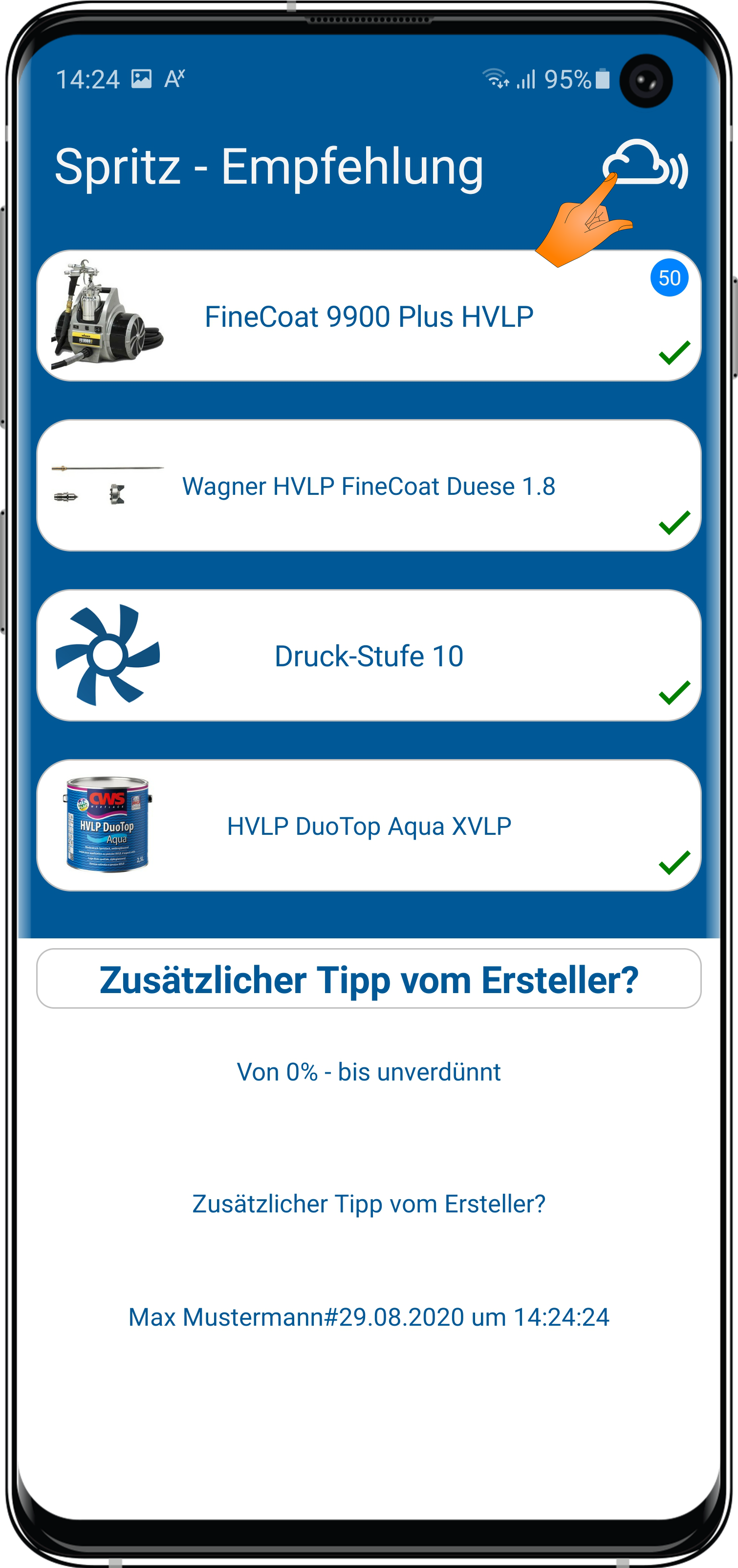Image resolution: width=738 pixels, height=1568 pixels.
Task: Select the Druck-Stufe 10 card
Action: pos(369,656)
